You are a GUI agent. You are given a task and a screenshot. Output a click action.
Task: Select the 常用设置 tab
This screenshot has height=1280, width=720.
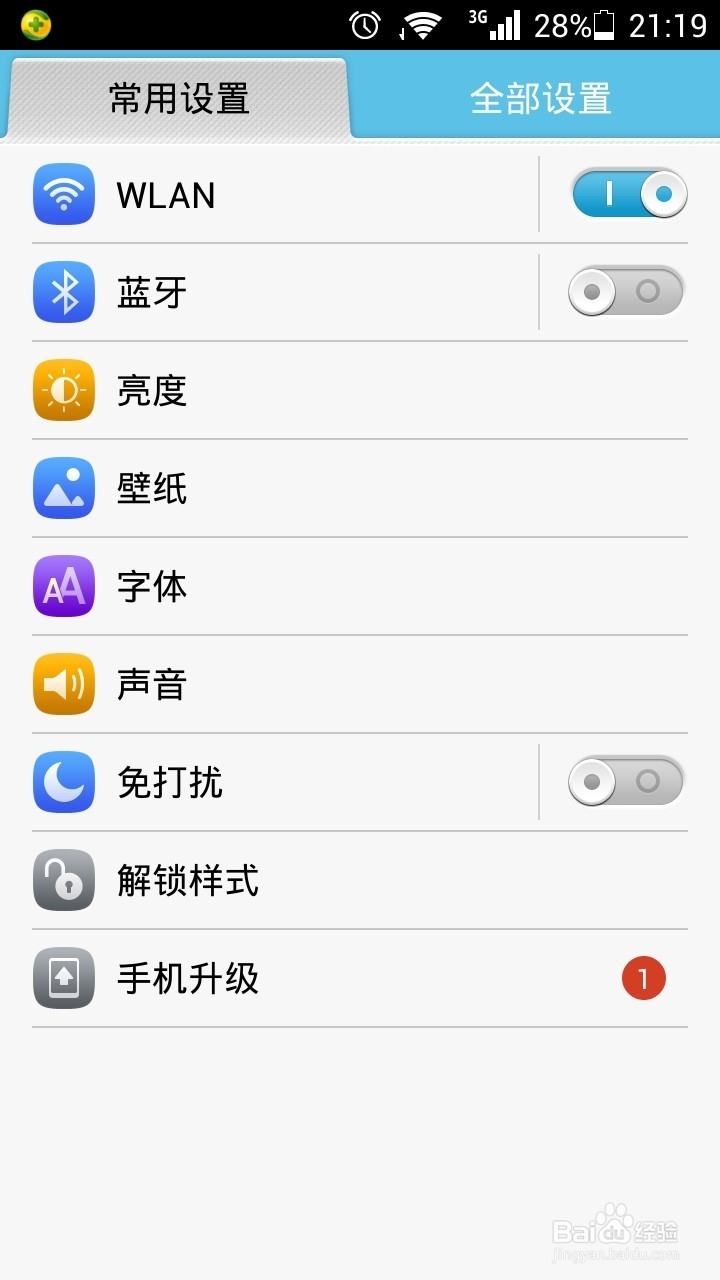click(x=179, y=98)
